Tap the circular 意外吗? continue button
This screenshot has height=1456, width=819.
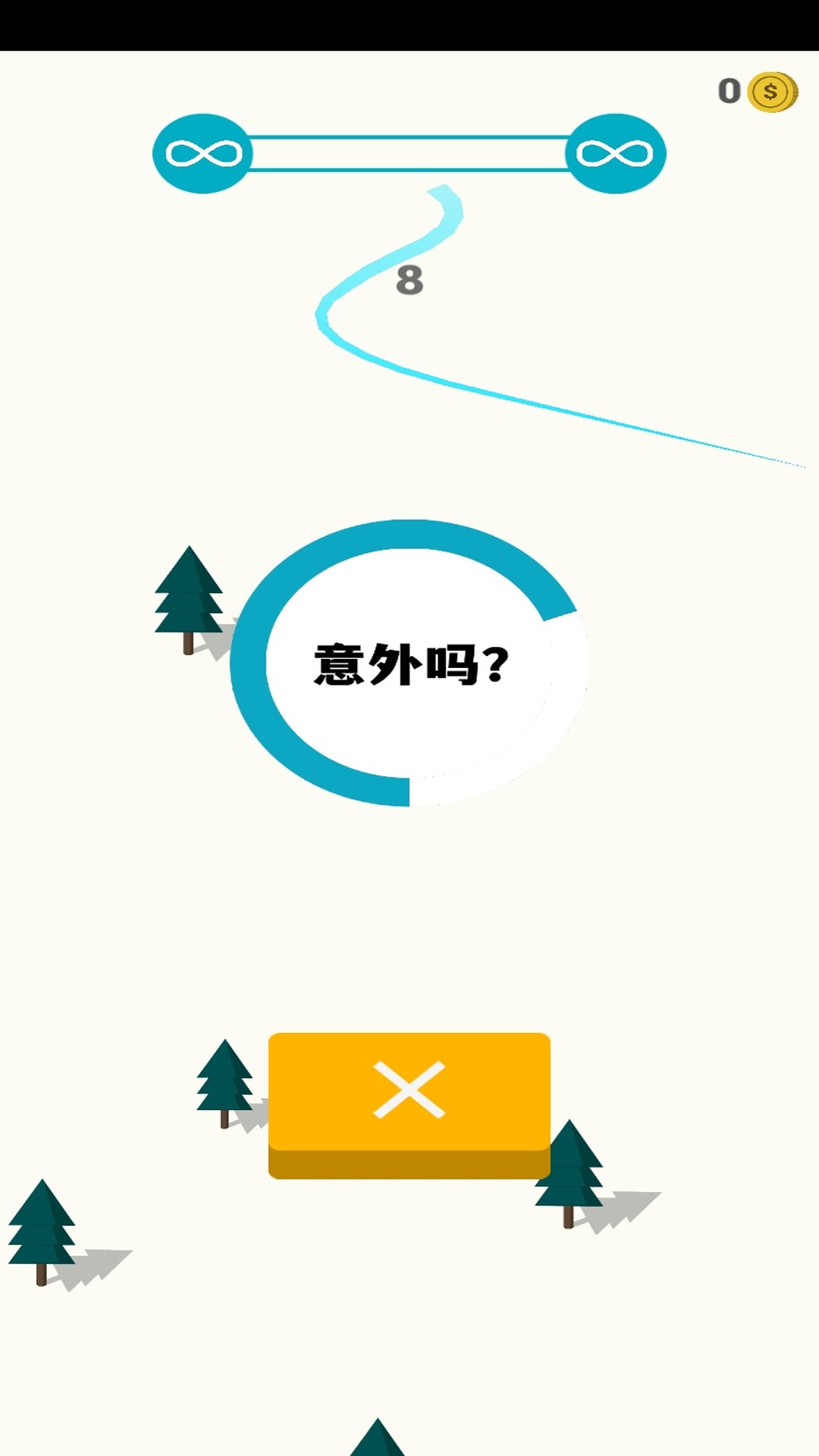click(409, 663)
